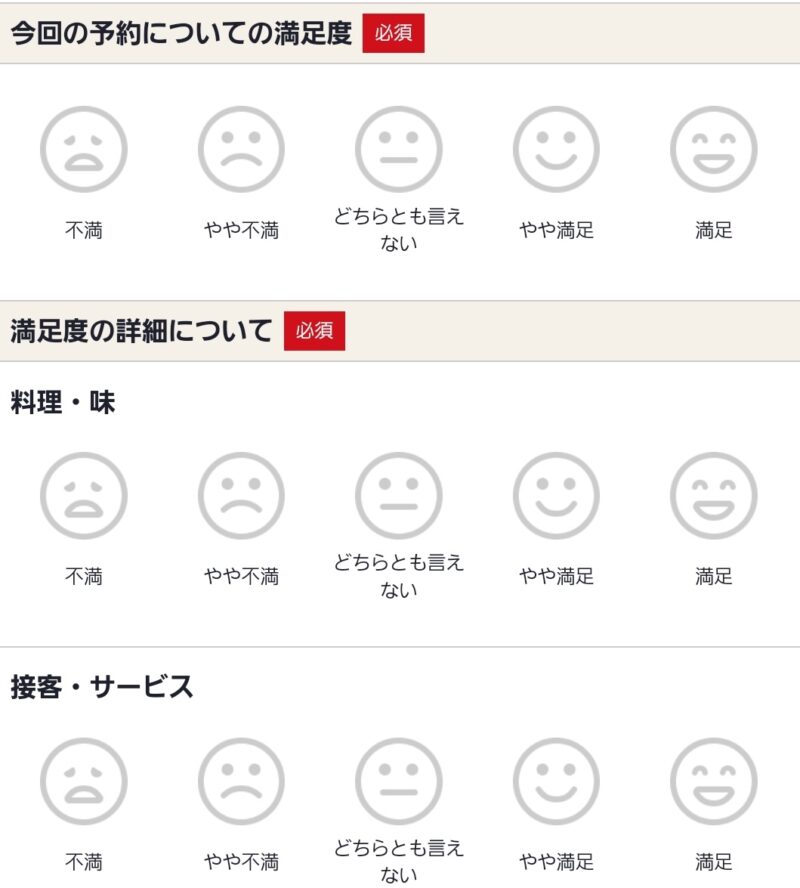The width and height of the screenshot is (800, 888).
Task: Rate 料理・味 as 満足
Action: (714, 496)
